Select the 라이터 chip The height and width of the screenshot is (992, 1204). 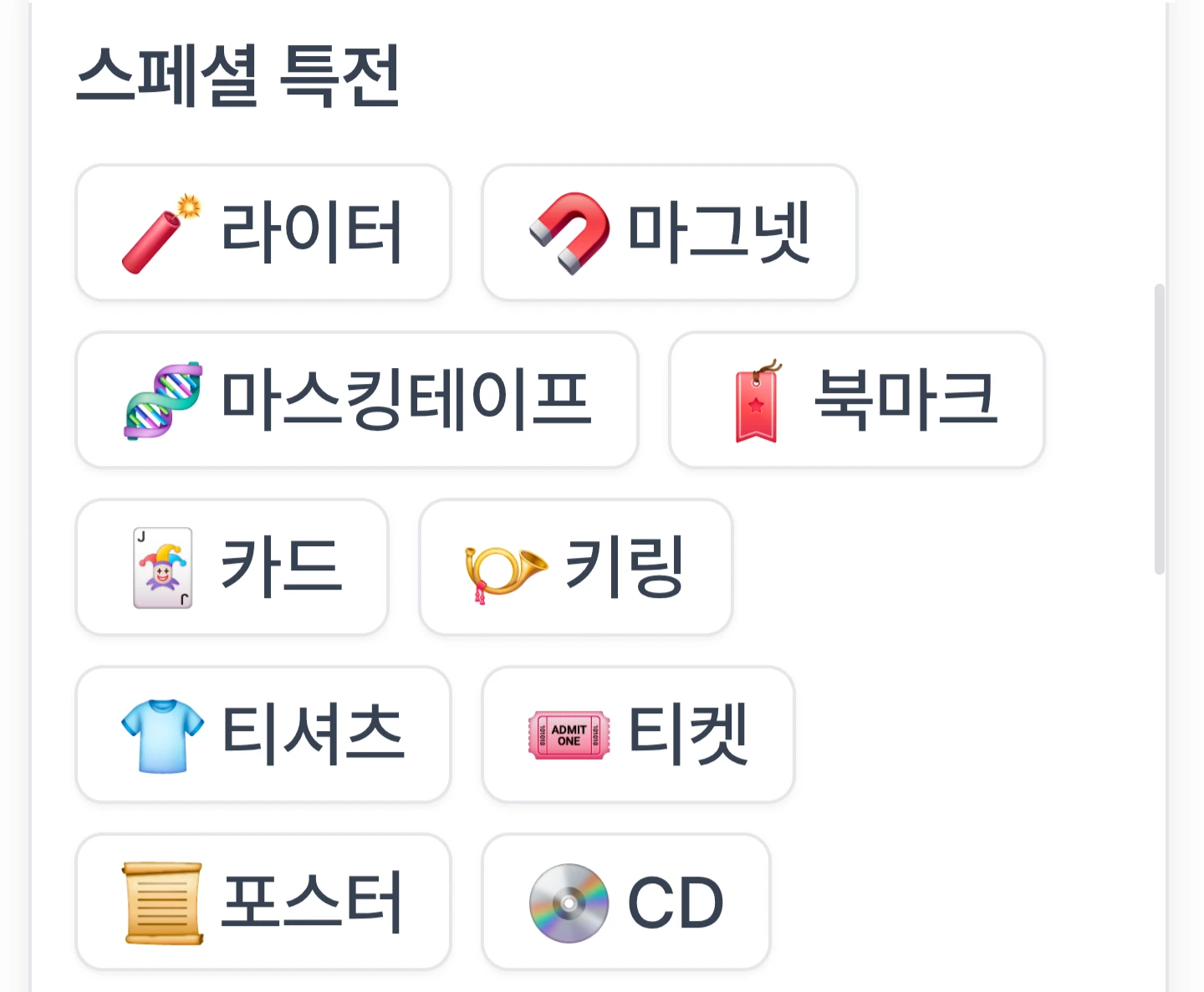(x=263, y=233)
